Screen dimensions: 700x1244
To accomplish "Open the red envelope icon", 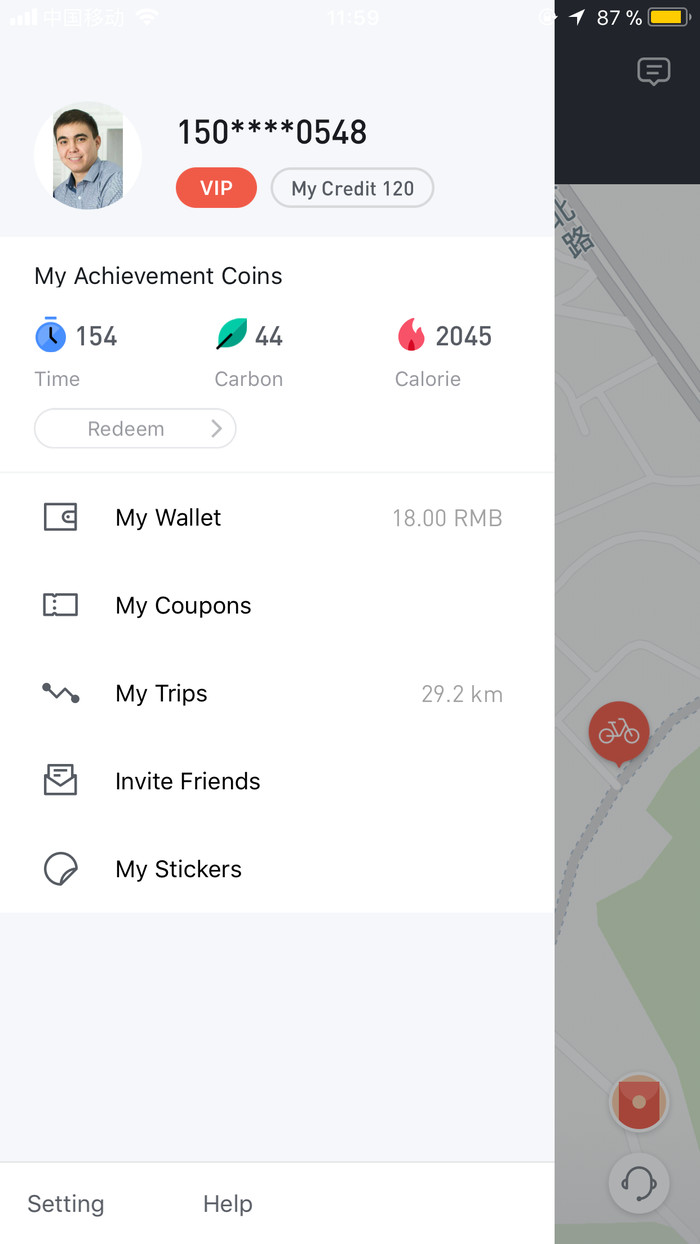I will [x=639, y=1103].
